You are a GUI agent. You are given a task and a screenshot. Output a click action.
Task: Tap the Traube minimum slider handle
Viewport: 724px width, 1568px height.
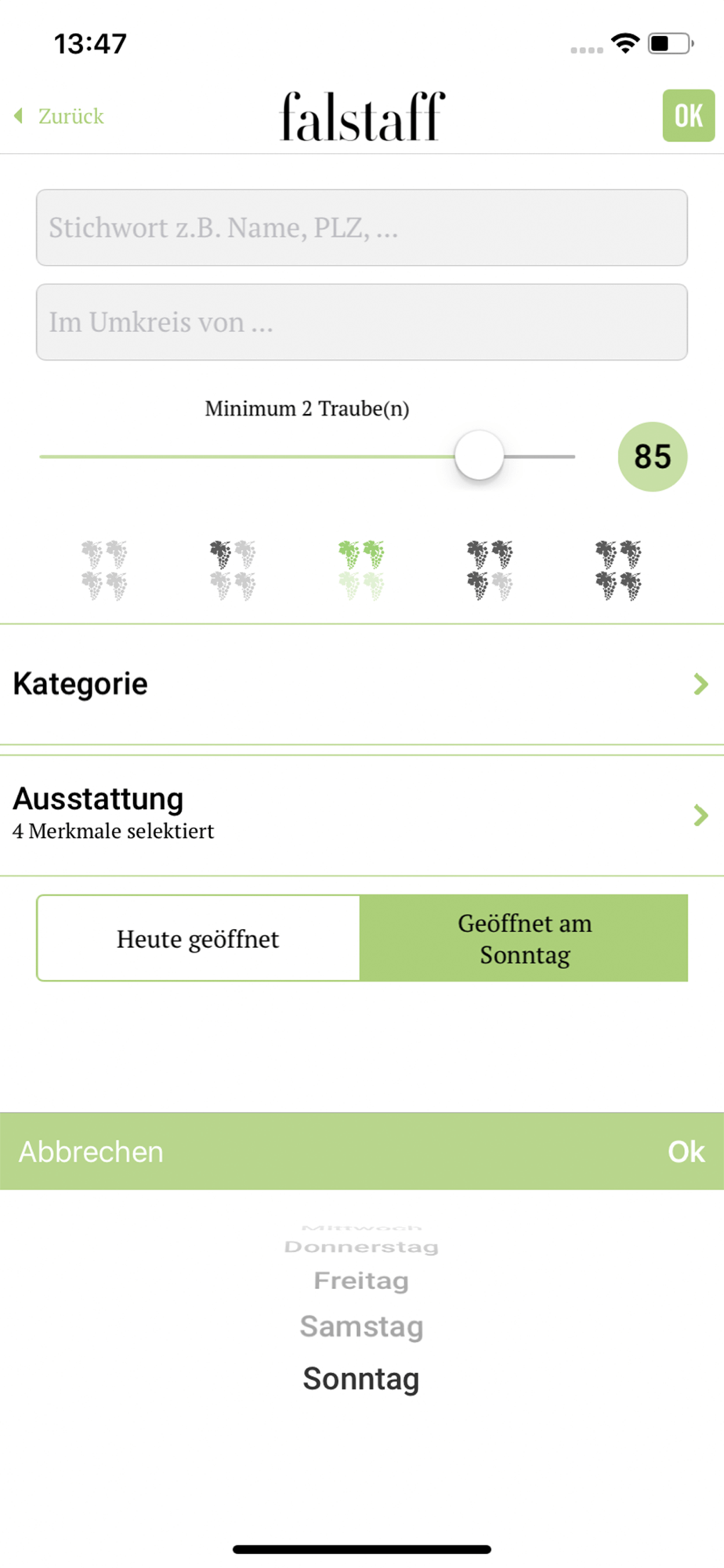(479, 456)
